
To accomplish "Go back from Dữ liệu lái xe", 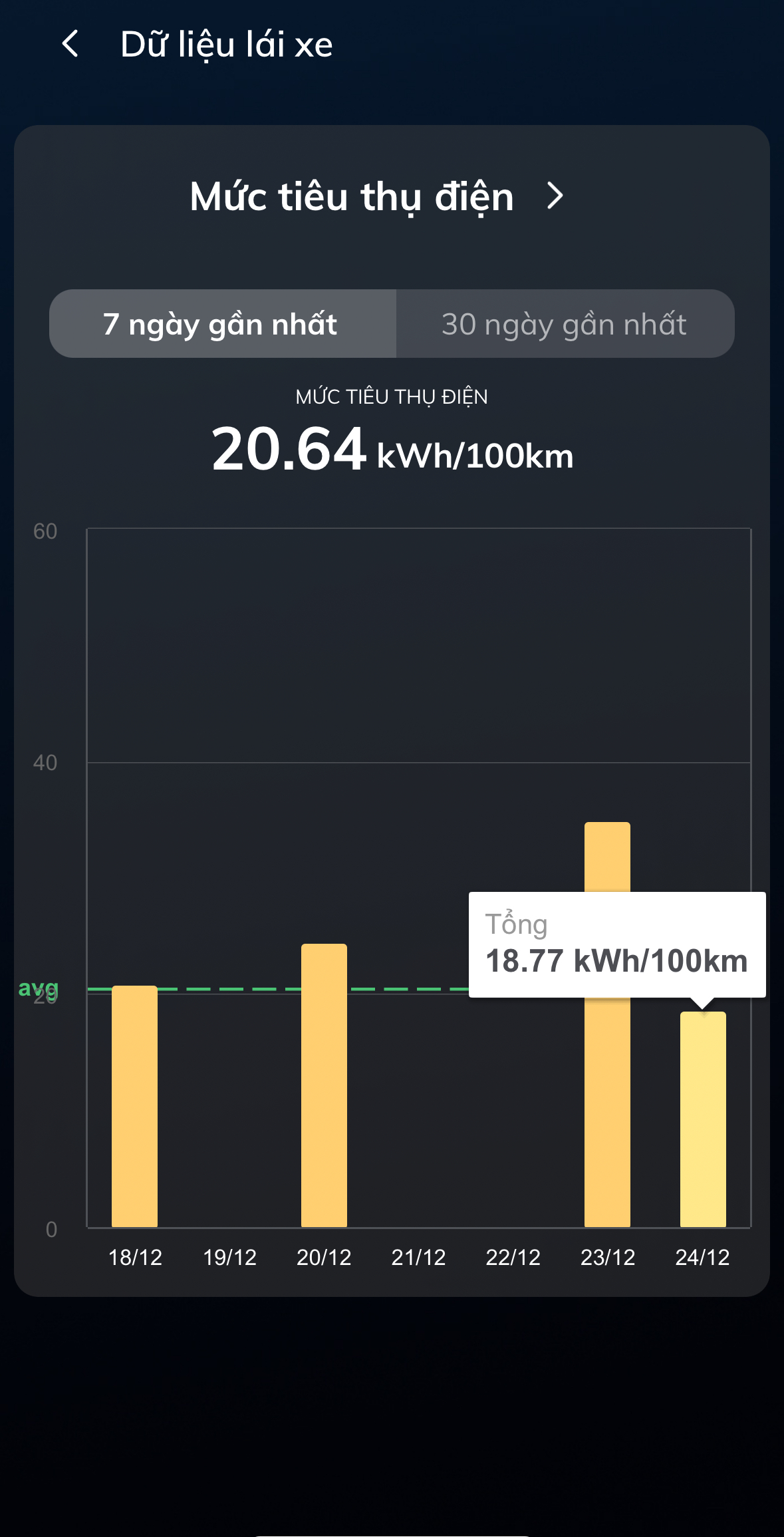I will 70,44.
